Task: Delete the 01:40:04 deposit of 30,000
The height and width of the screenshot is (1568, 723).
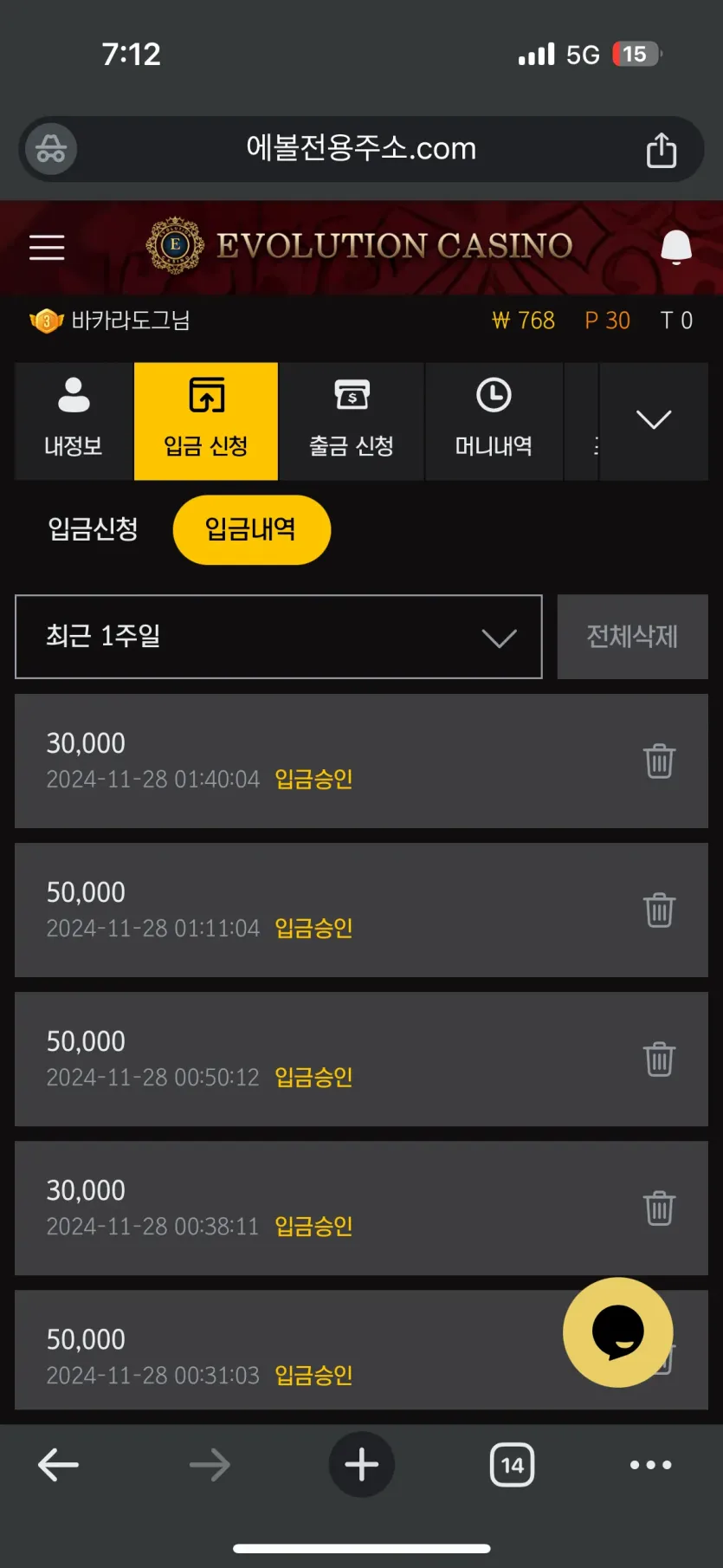Action: click(659, 761)
